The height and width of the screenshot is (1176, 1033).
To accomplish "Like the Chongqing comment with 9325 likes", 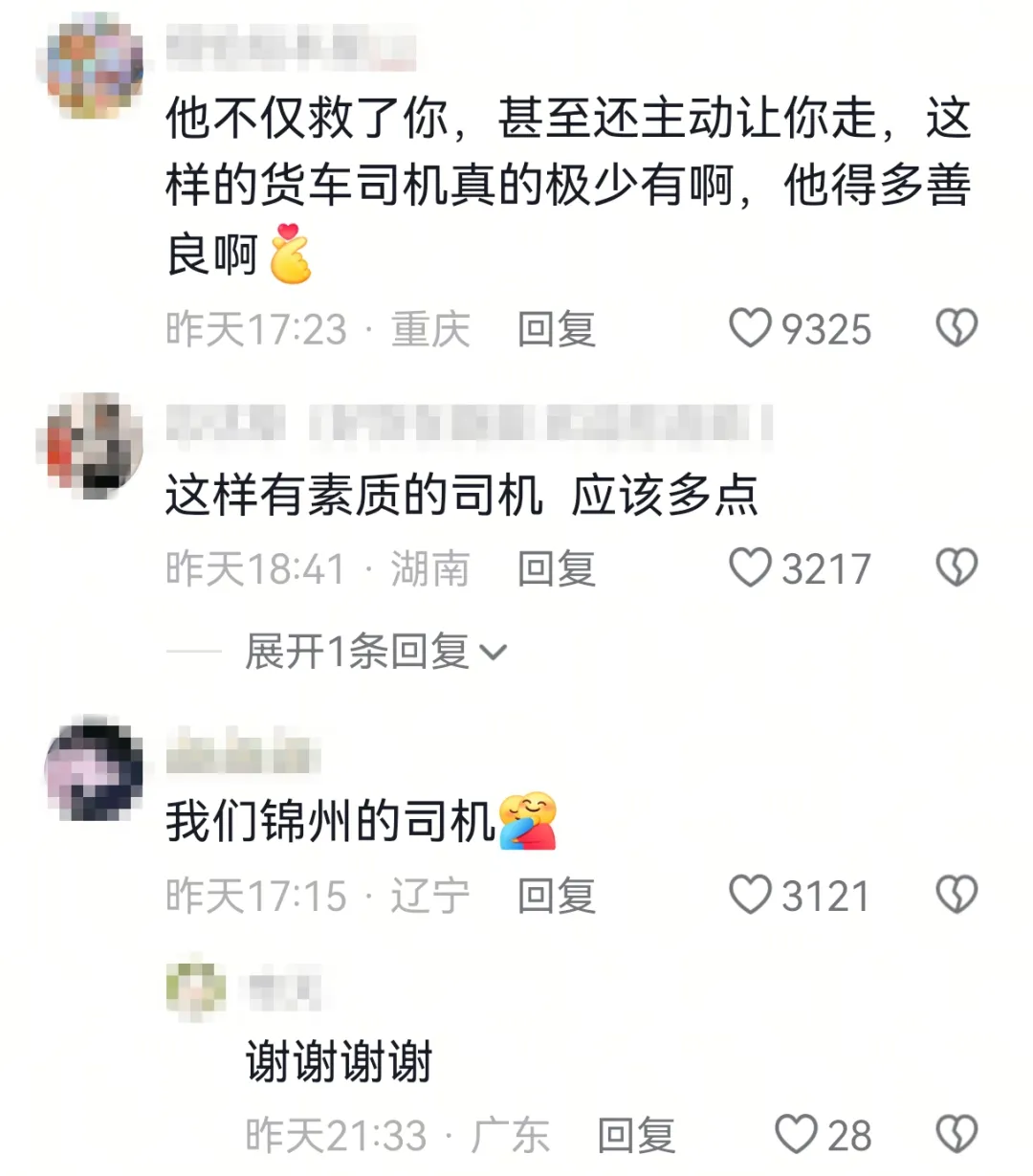I will (x=751, y=328).
